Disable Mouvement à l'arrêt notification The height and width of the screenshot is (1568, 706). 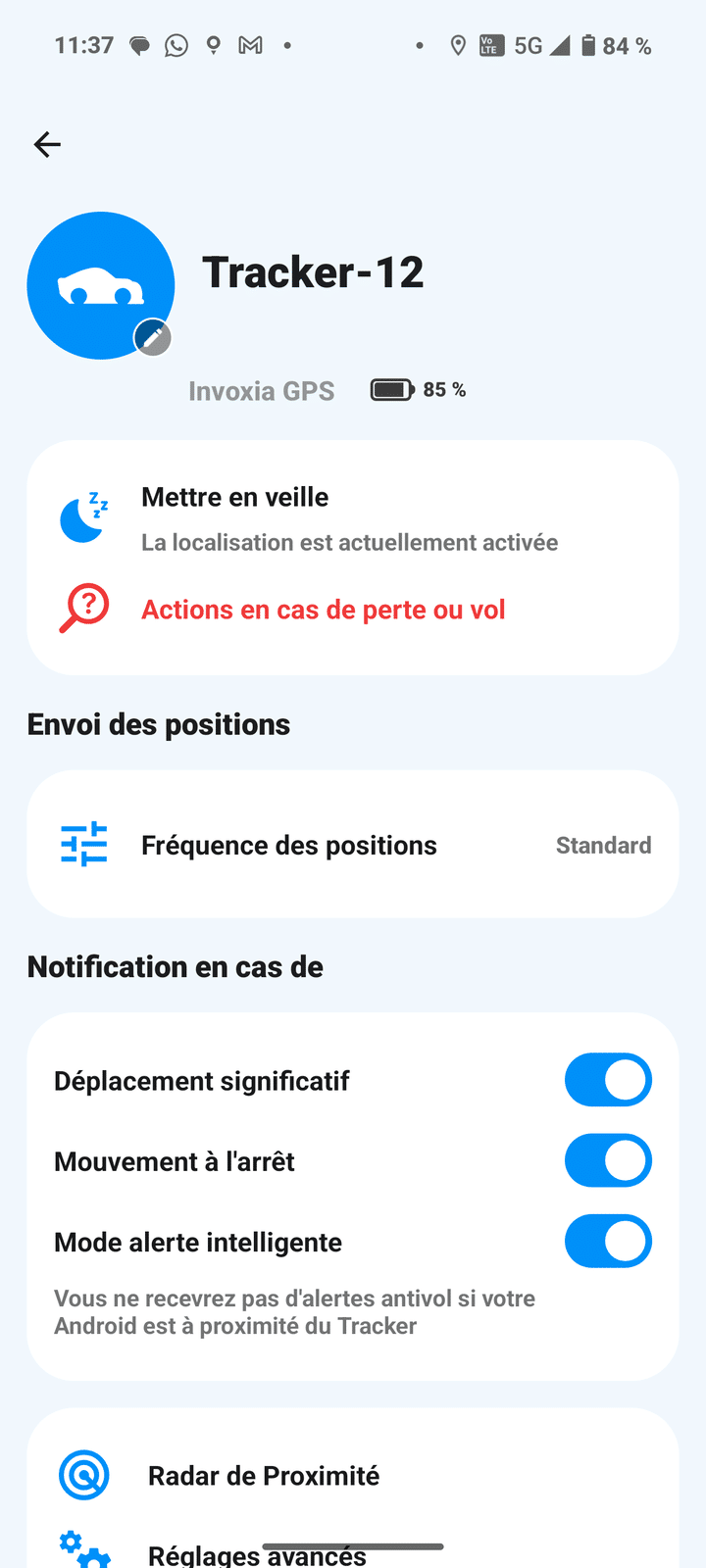click(608, 1160)
